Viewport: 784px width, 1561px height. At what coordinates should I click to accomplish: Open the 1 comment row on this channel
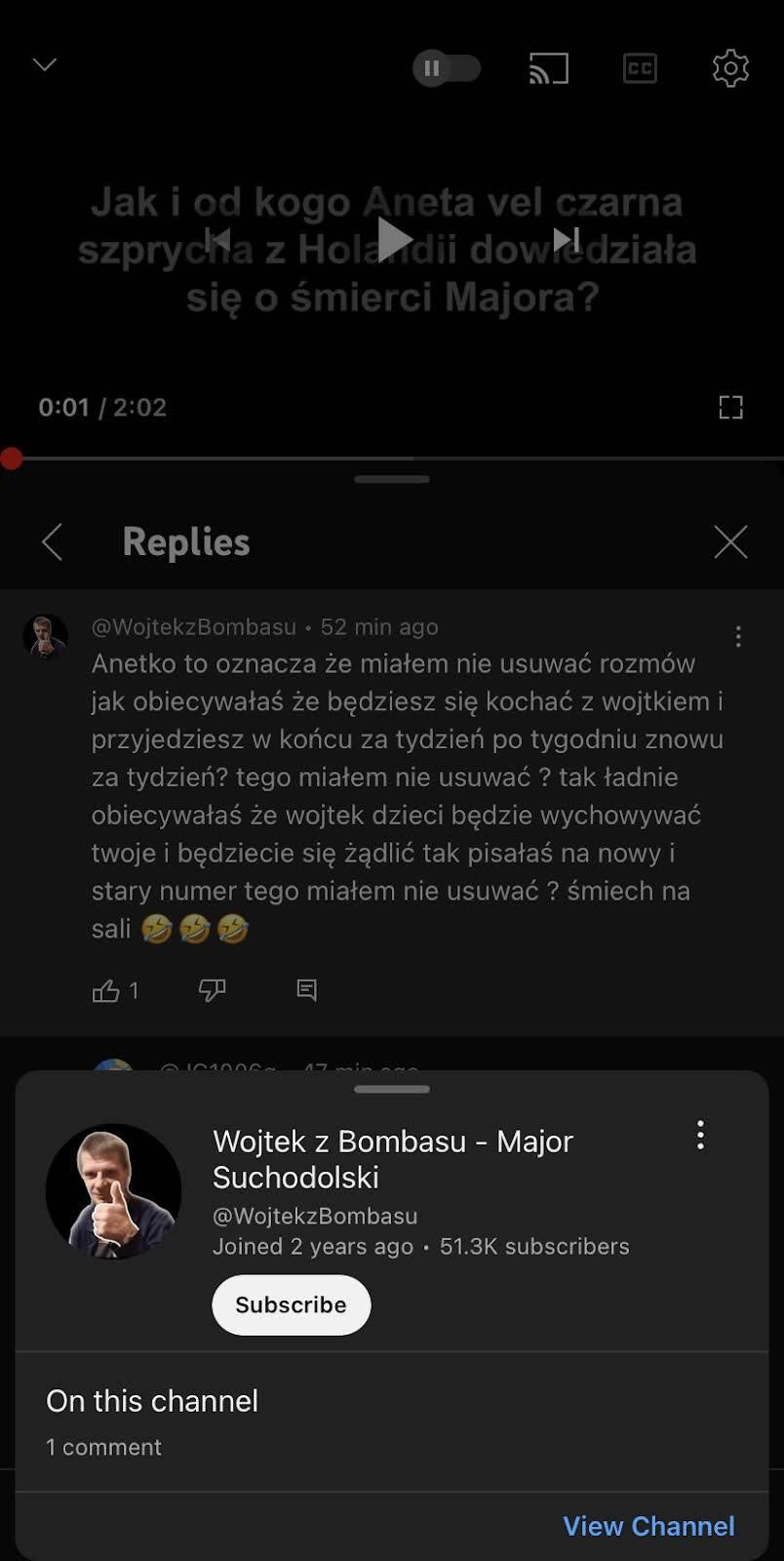tap(103, 1447)
